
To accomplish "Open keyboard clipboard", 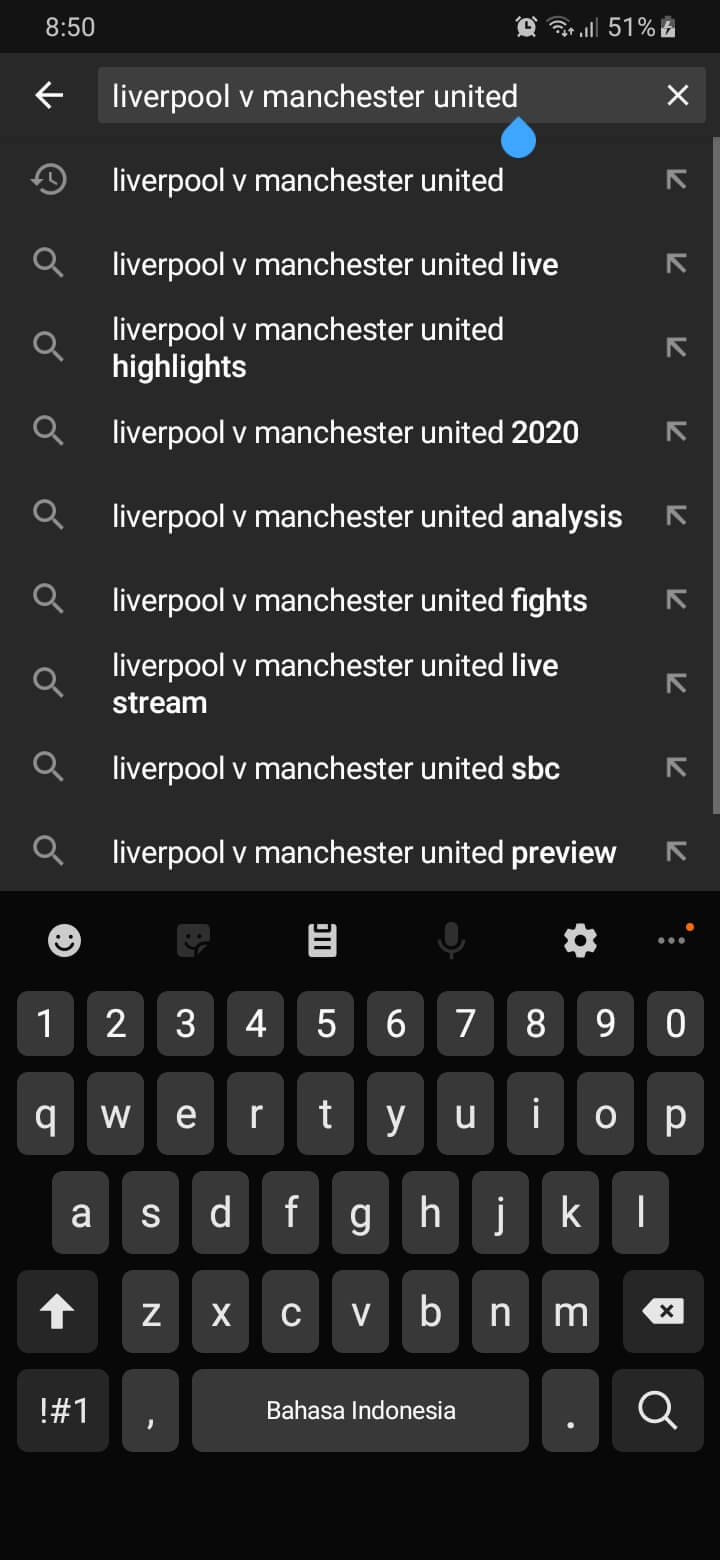I will [322, 940].
